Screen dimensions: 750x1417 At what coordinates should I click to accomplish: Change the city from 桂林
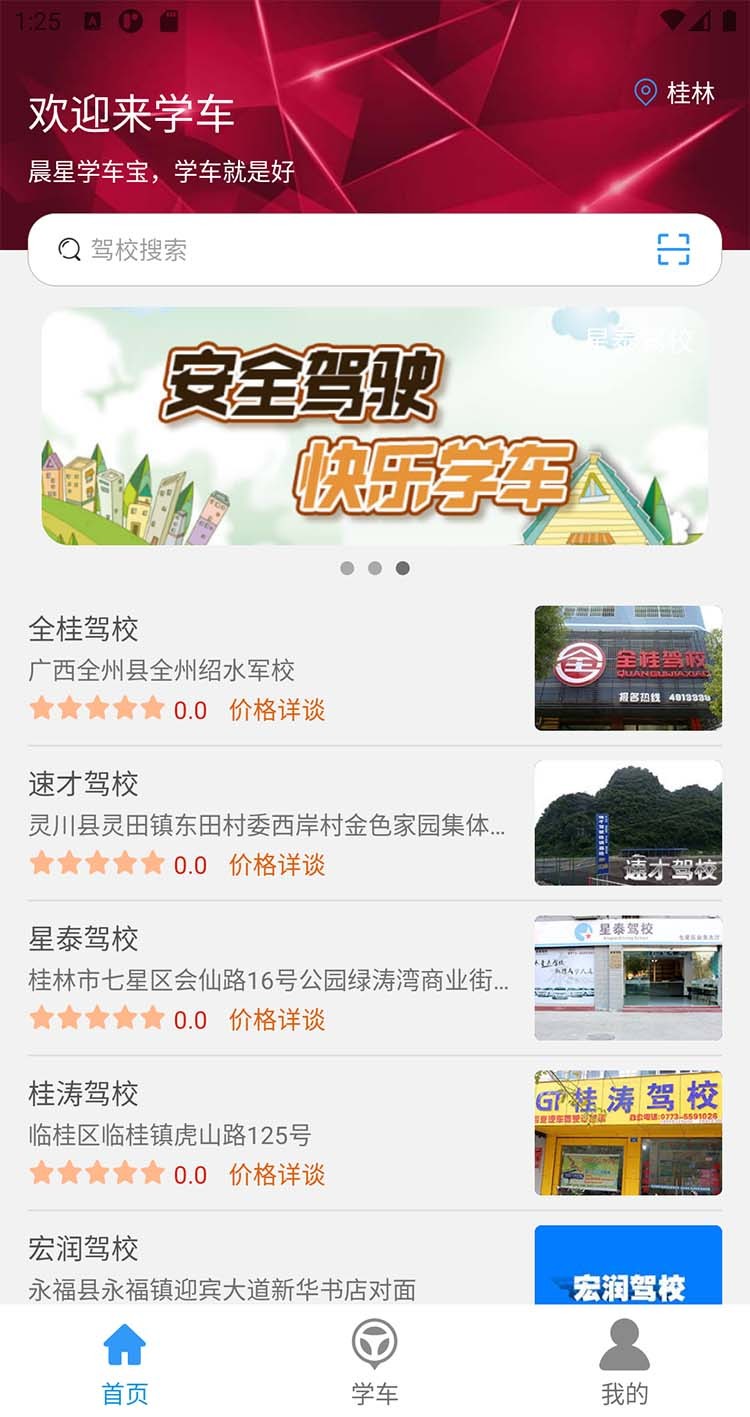point(676,93)
